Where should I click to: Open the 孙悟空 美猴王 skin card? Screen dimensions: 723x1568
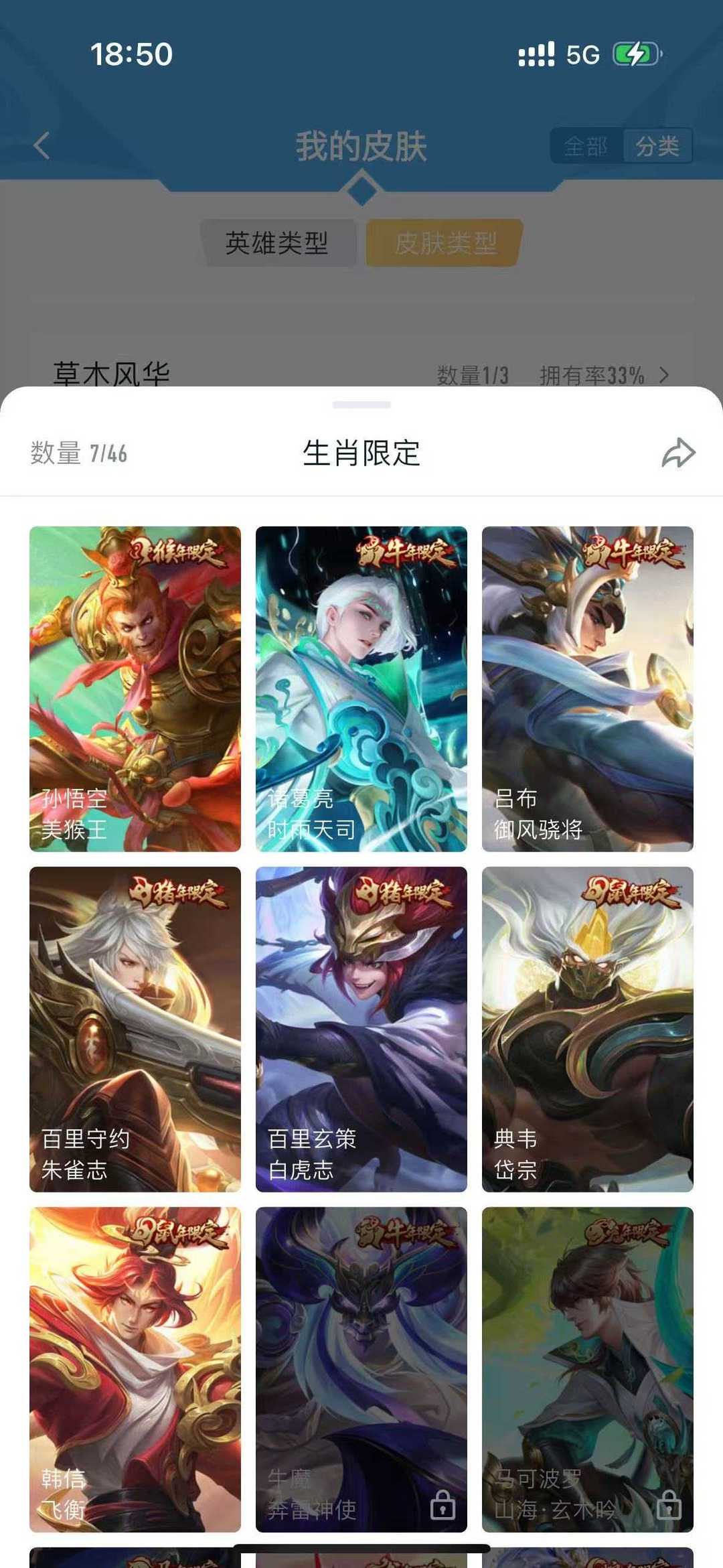point(135,689)
